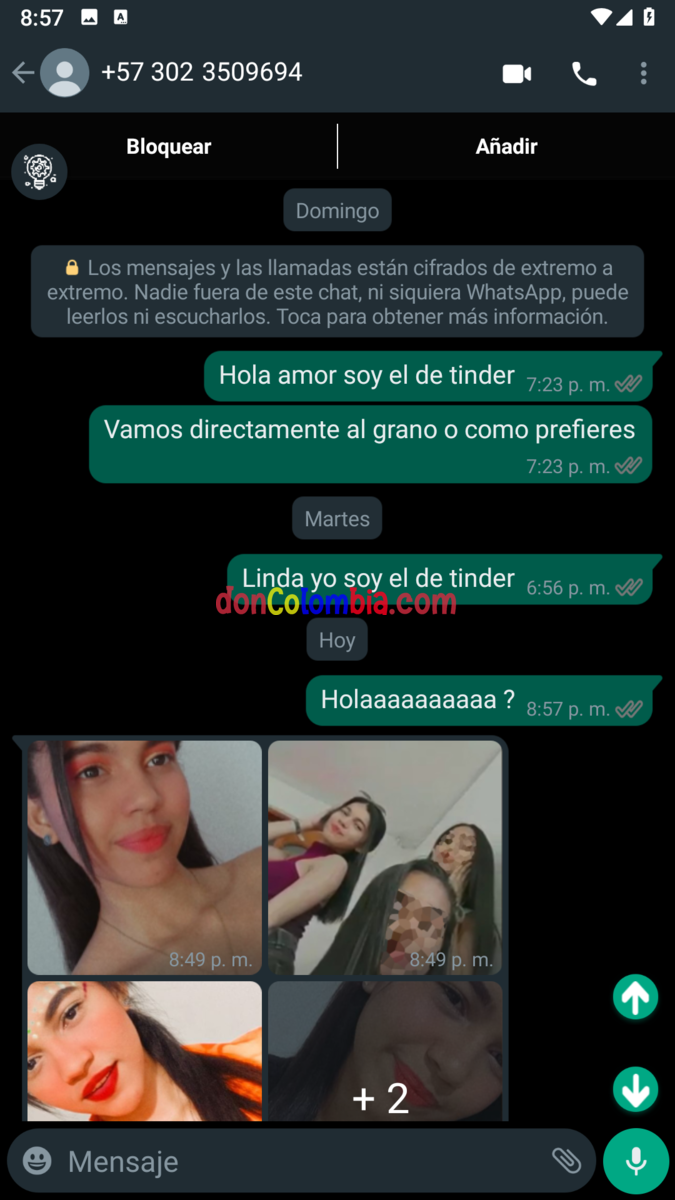Start a video call

(x=516, y=74)
